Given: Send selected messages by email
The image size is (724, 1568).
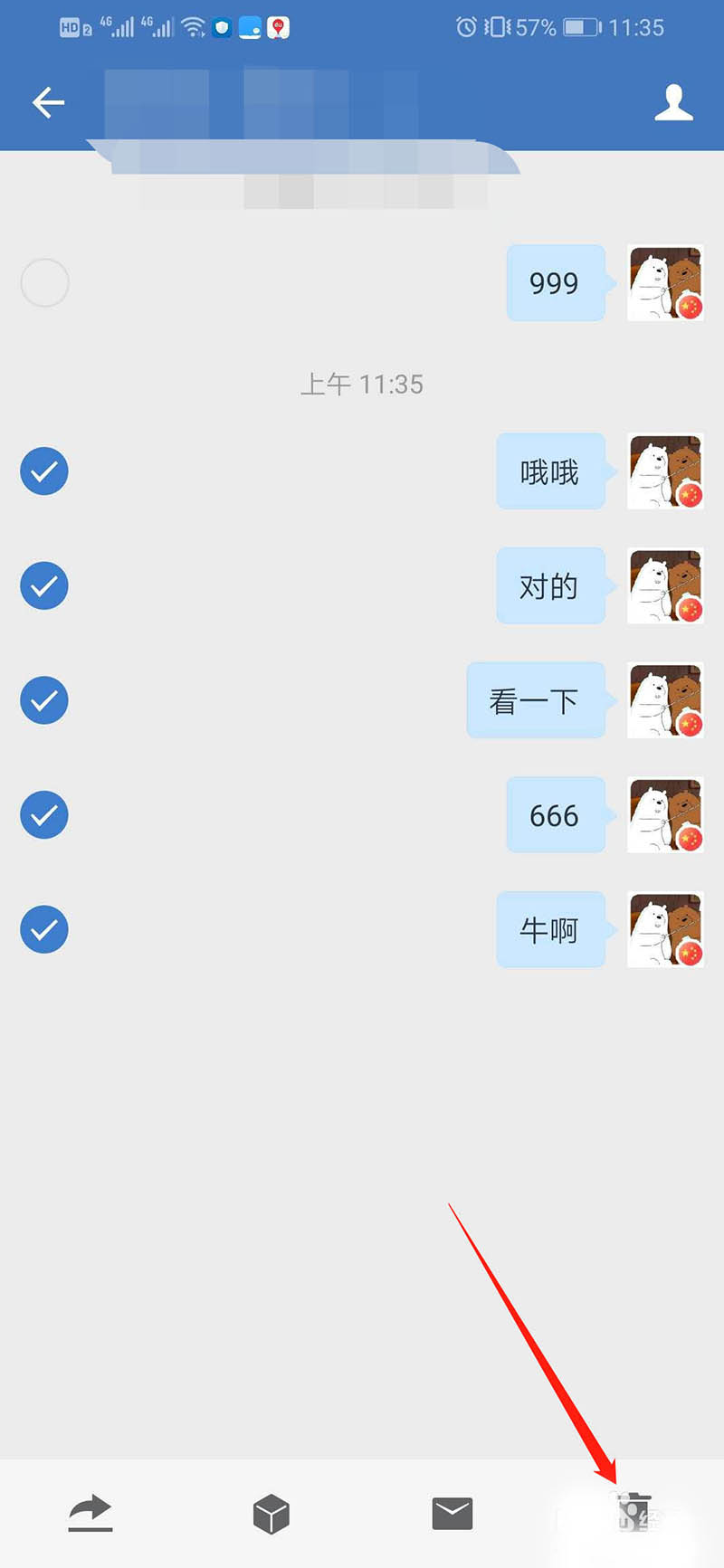Looking at the screenshot, I should click(452, 1513).
